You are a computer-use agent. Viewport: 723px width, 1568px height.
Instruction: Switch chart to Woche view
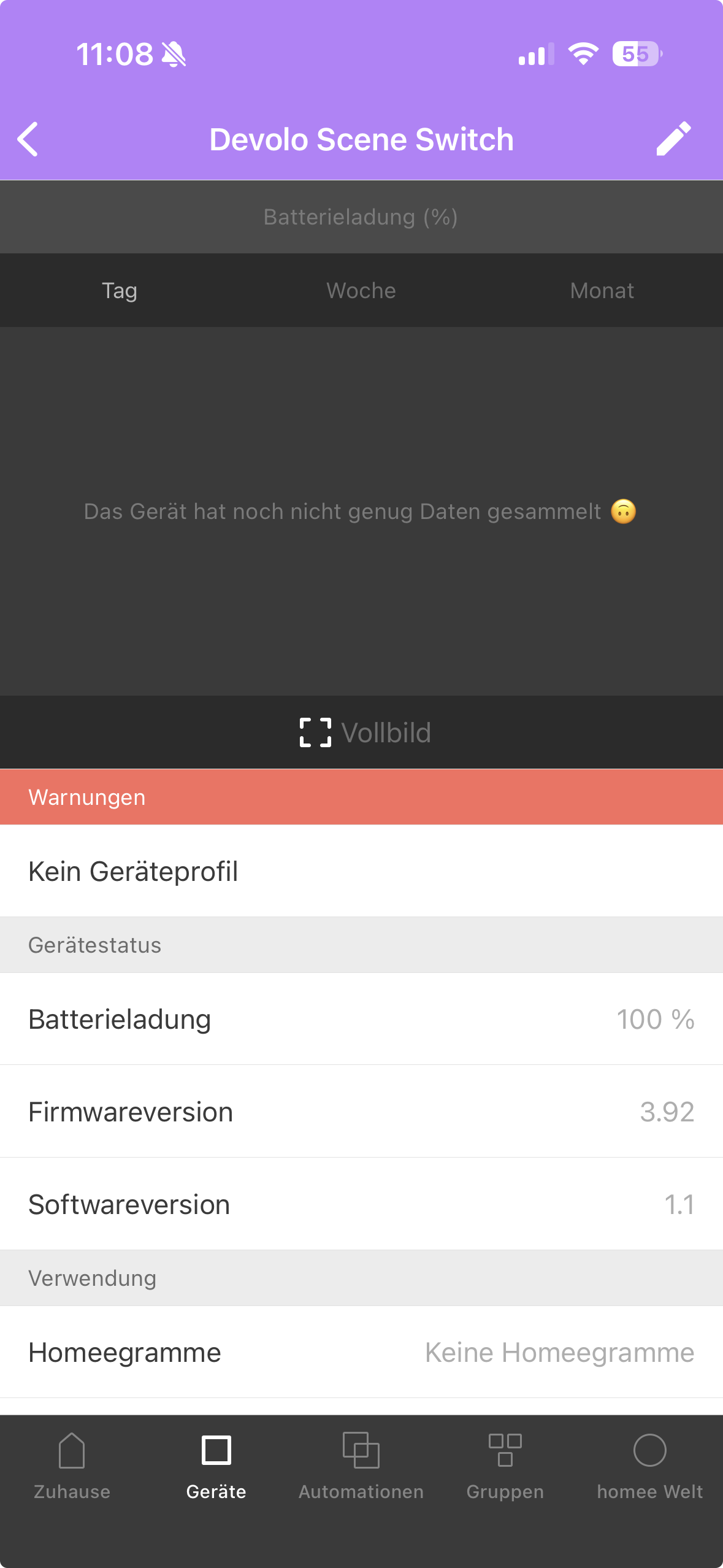(x=361, y=290)
